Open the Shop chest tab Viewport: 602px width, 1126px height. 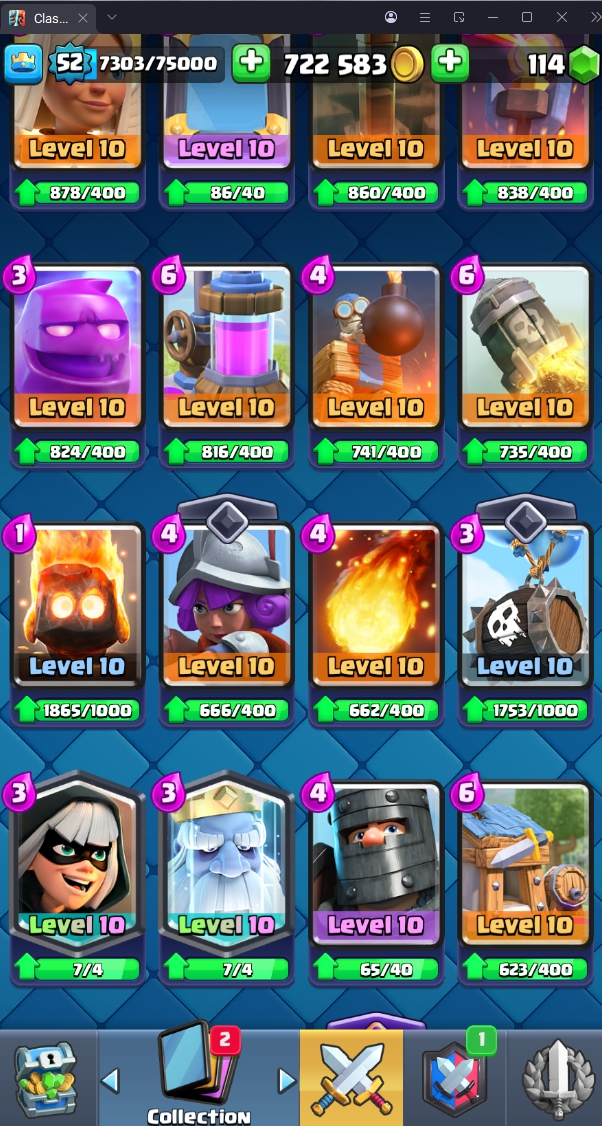[x=46, y=1080]
